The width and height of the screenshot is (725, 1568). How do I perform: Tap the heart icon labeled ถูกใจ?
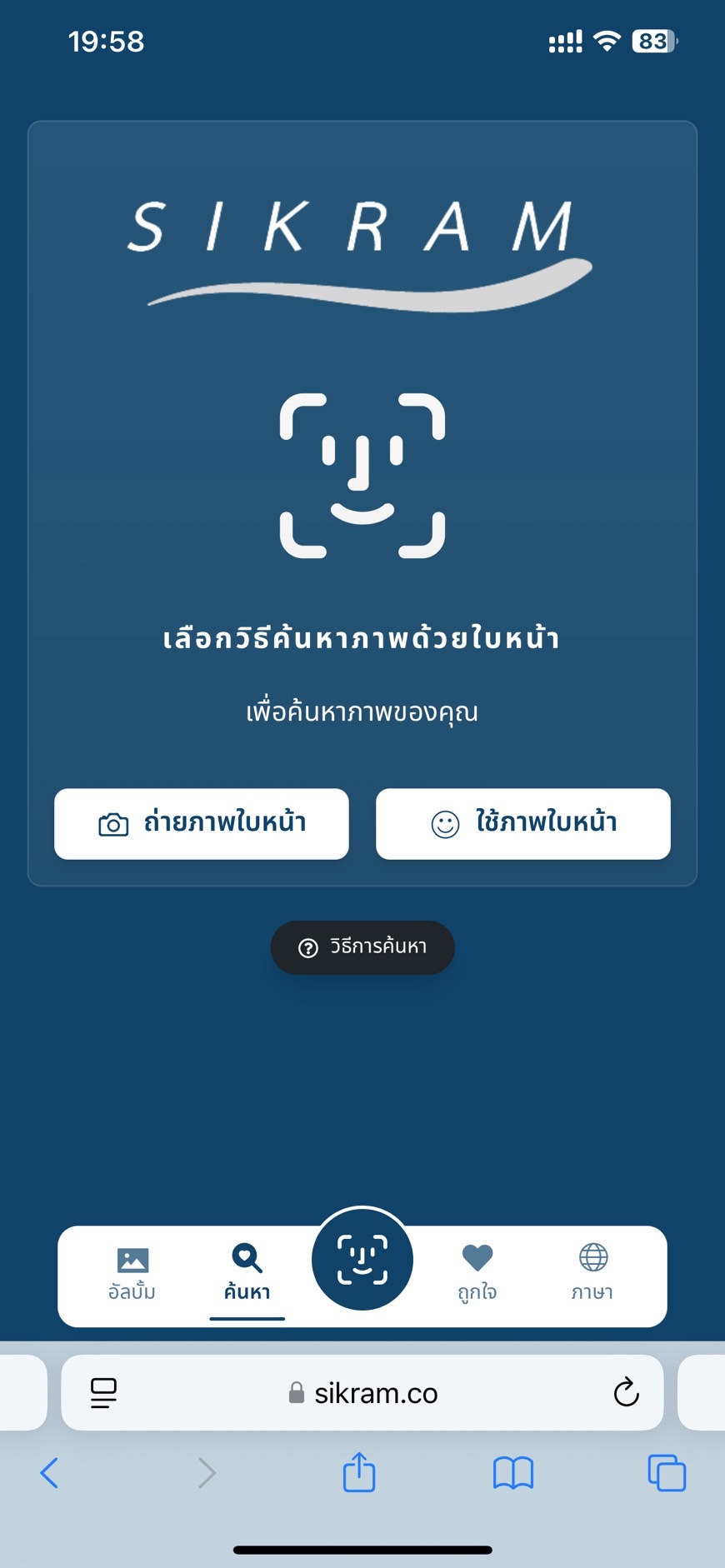pos(477,1260)
